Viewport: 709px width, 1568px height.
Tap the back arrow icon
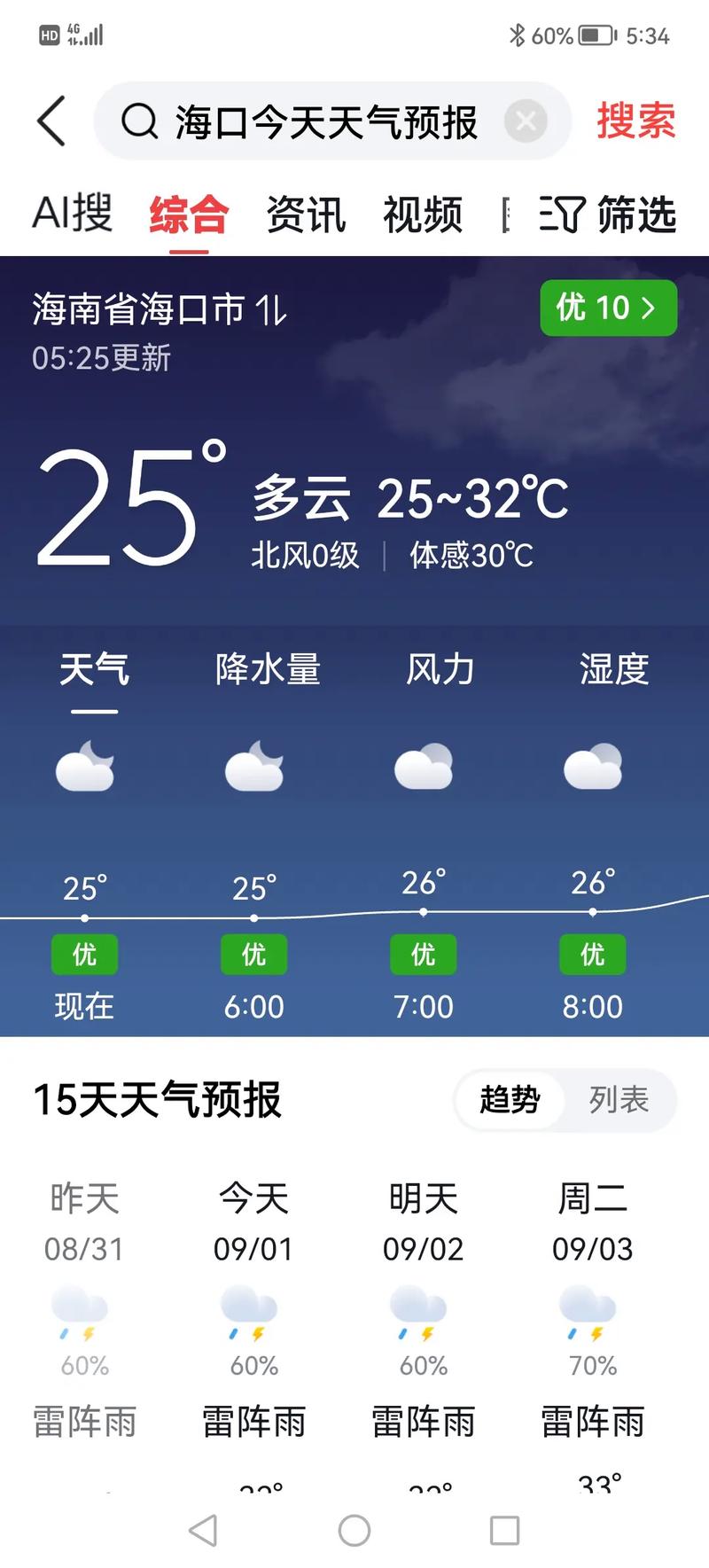click(51, 121)
